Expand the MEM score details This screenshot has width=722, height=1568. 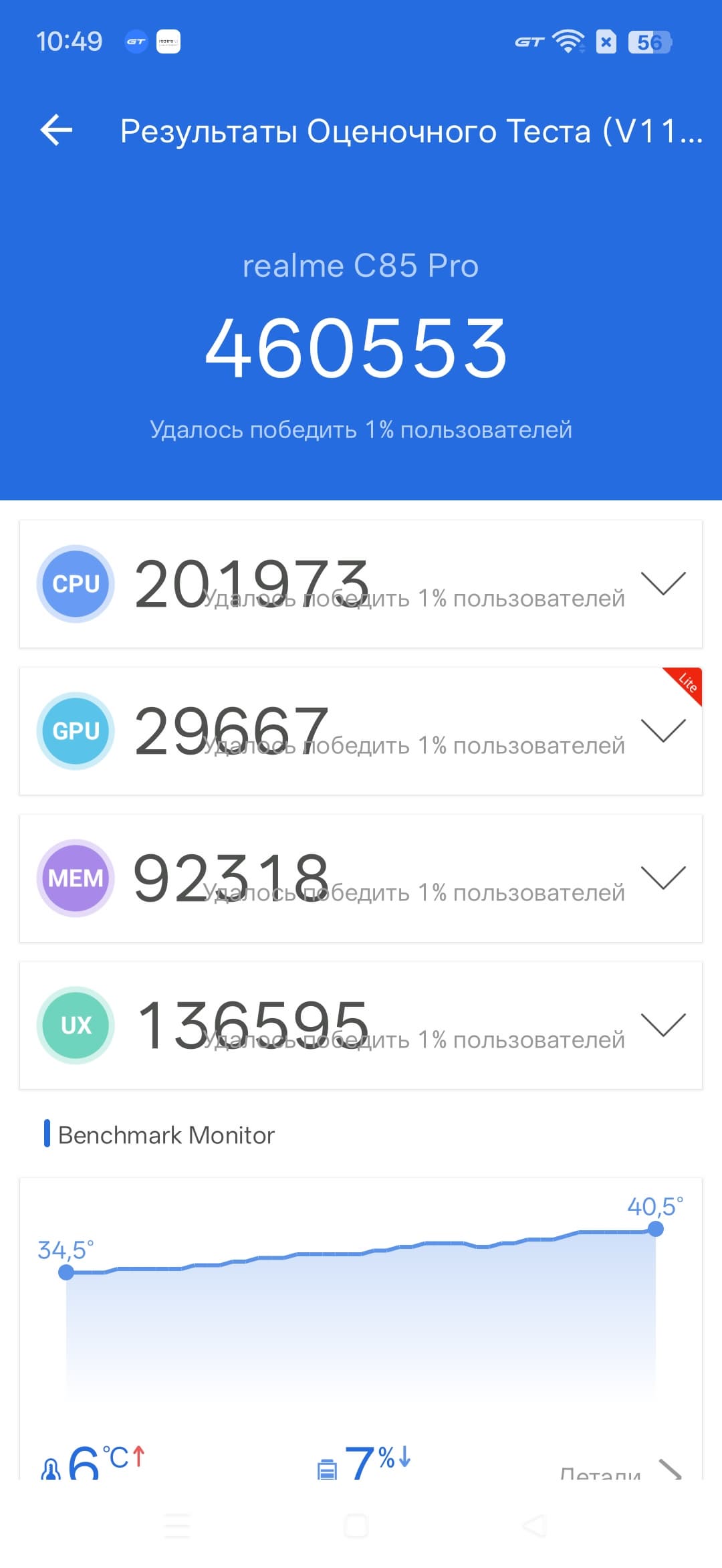pos(663,878)
